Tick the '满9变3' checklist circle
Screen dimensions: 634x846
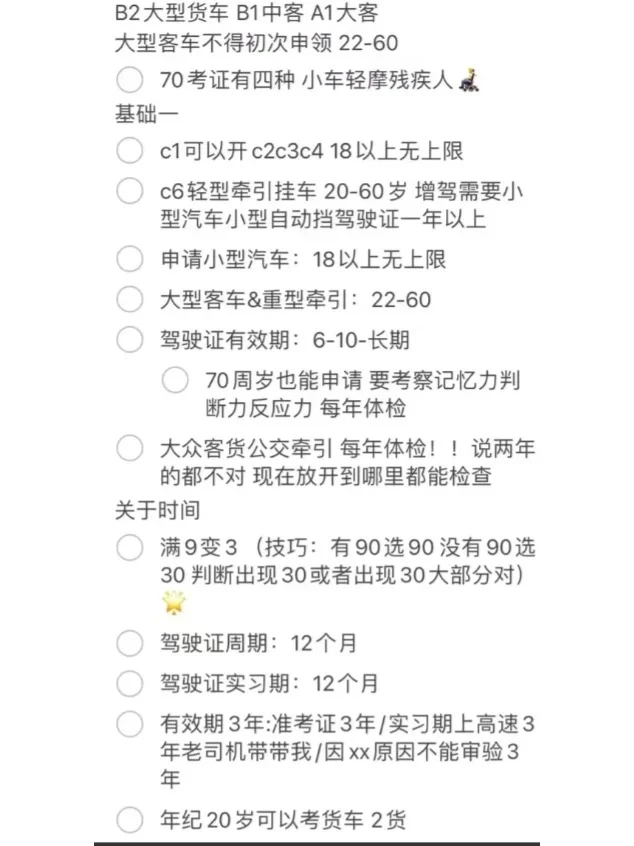[130, 548]
